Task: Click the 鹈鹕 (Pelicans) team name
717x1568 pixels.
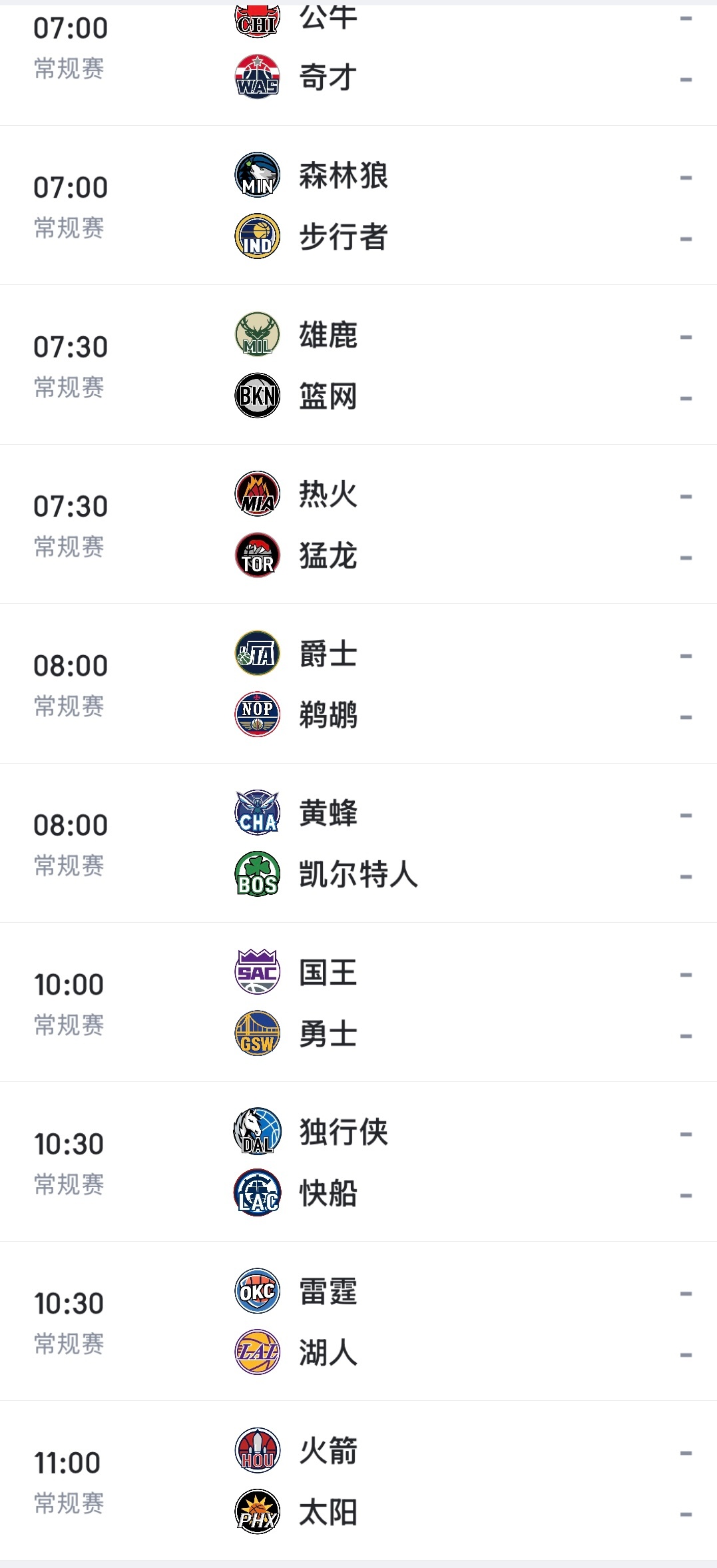Action: pos(326,715)
